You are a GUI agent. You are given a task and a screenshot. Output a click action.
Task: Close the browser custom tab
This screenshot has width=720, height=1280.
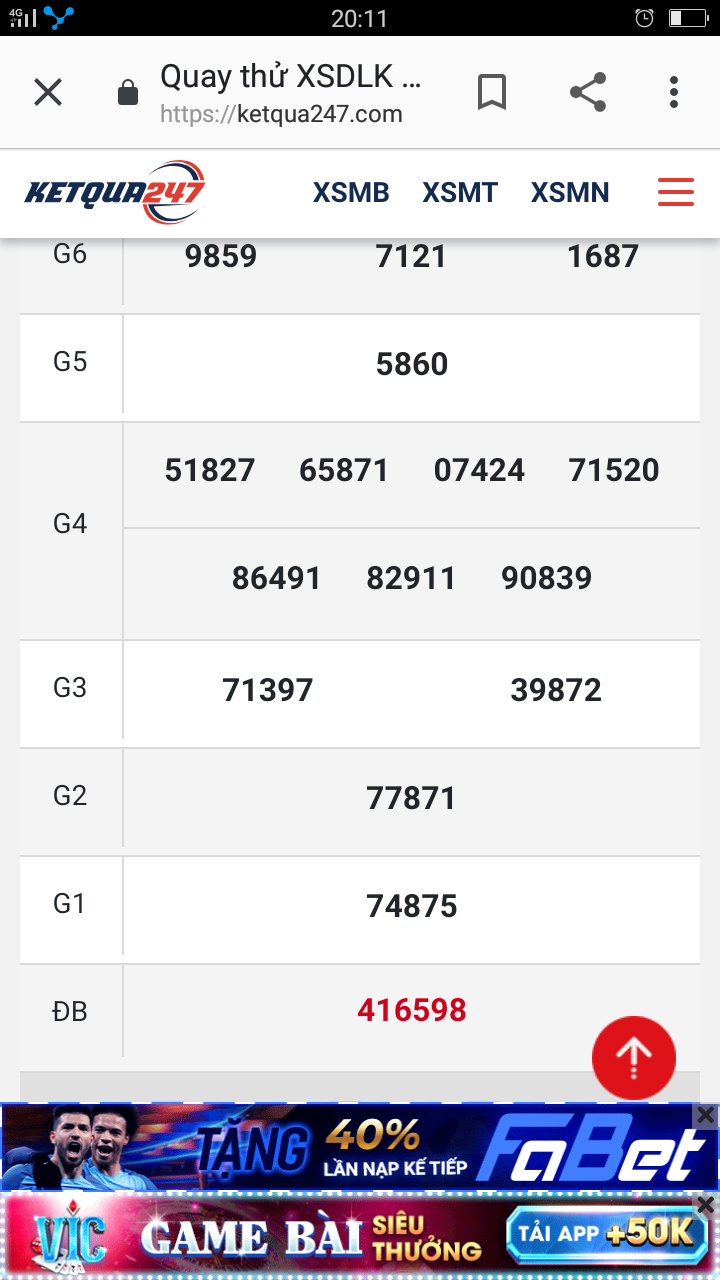[48, 93]
